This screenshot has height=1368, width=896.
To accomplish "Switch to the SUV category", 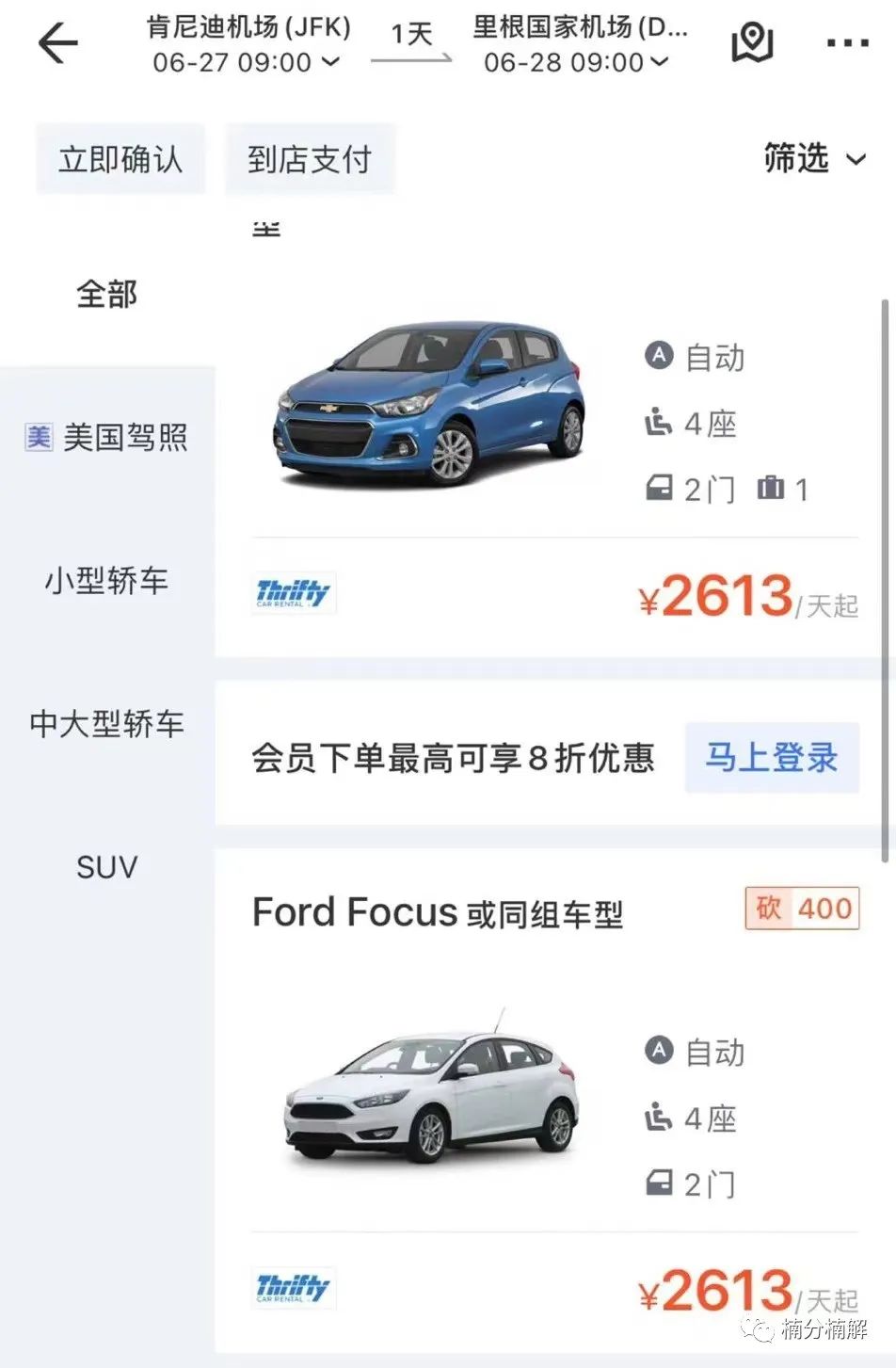I will tap(107, 866).
